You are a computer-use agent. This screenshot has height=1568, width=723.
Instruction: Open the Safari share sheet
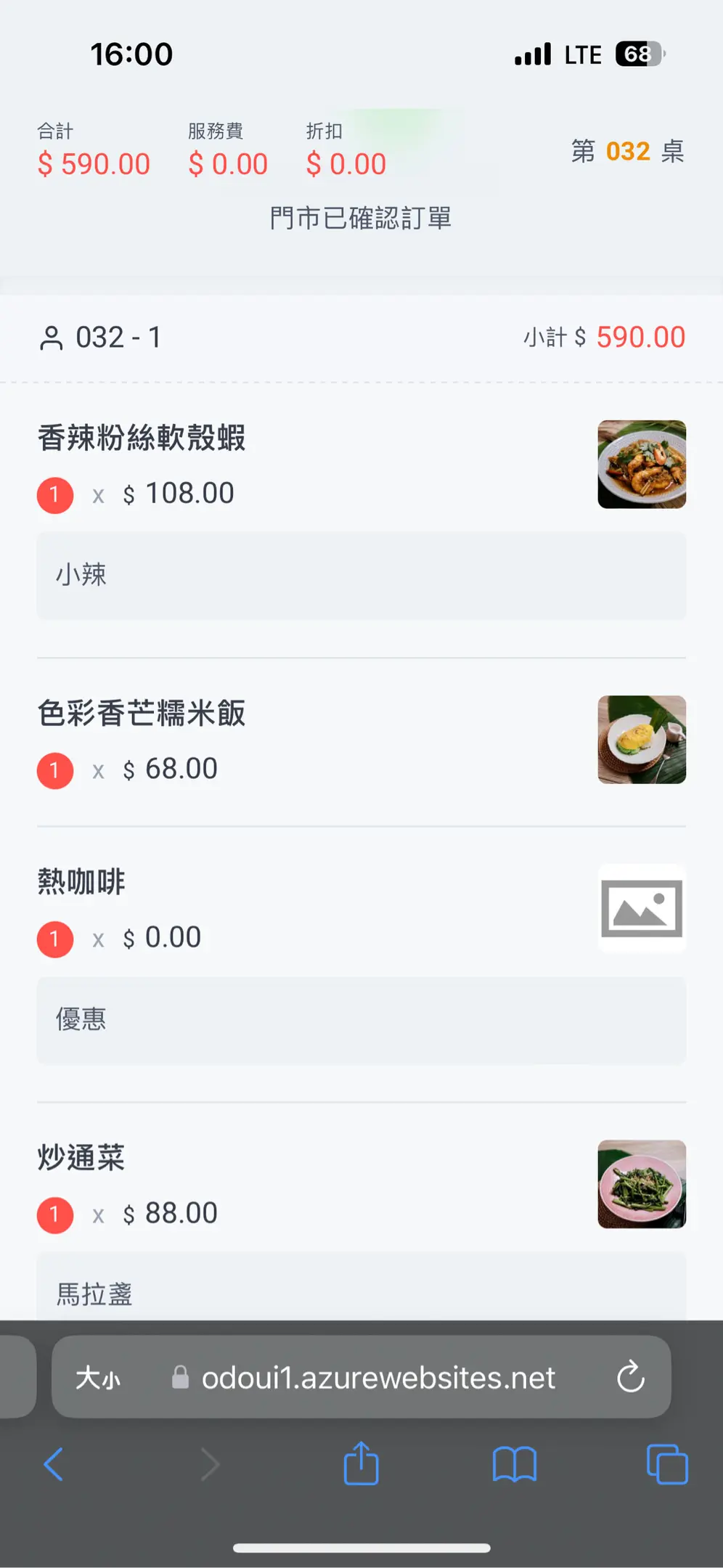click(x=361, y=1463)
